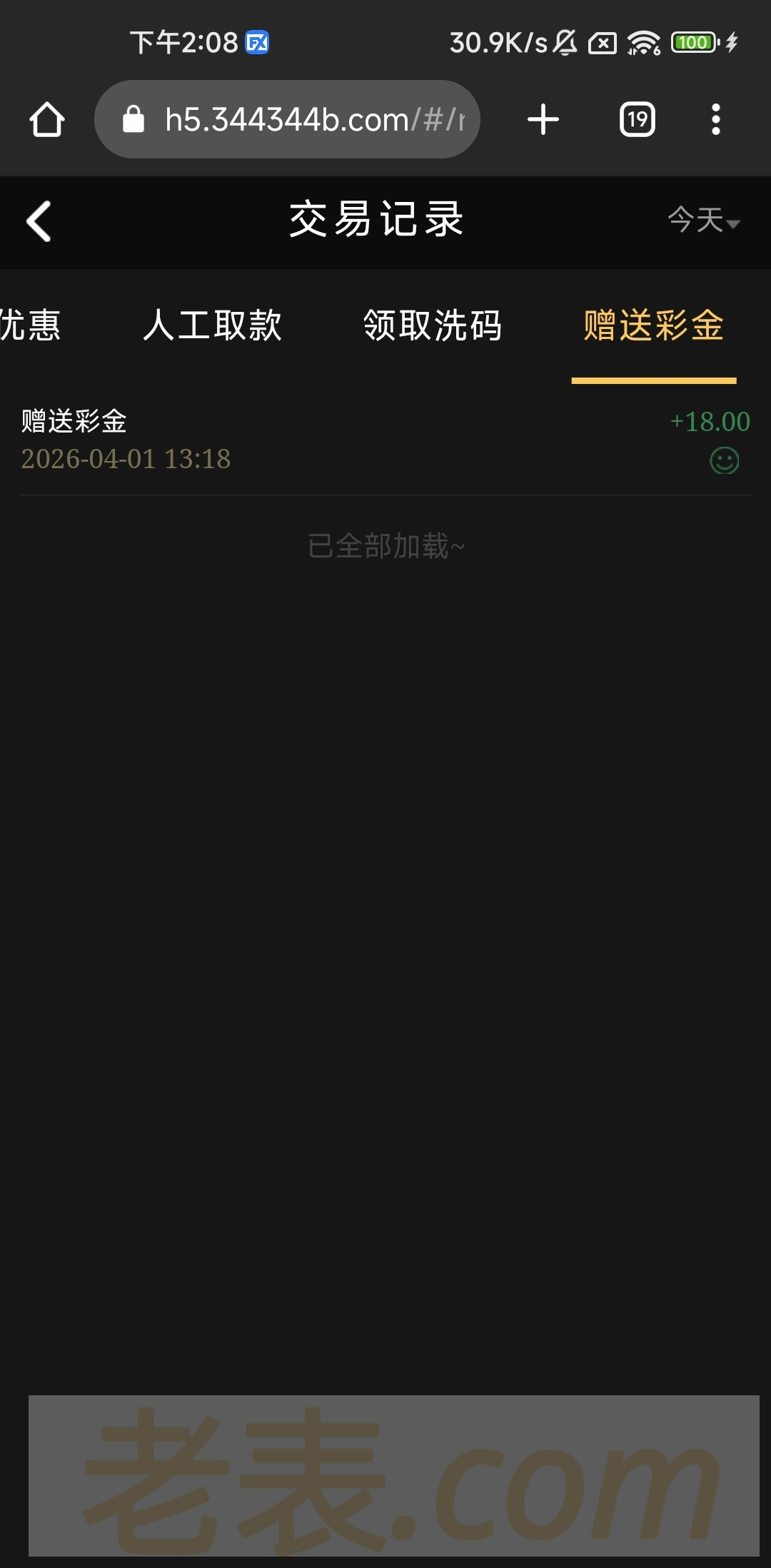Open a new browser tab
Screen dimensions: 771x1568
[x=543, y=119]
